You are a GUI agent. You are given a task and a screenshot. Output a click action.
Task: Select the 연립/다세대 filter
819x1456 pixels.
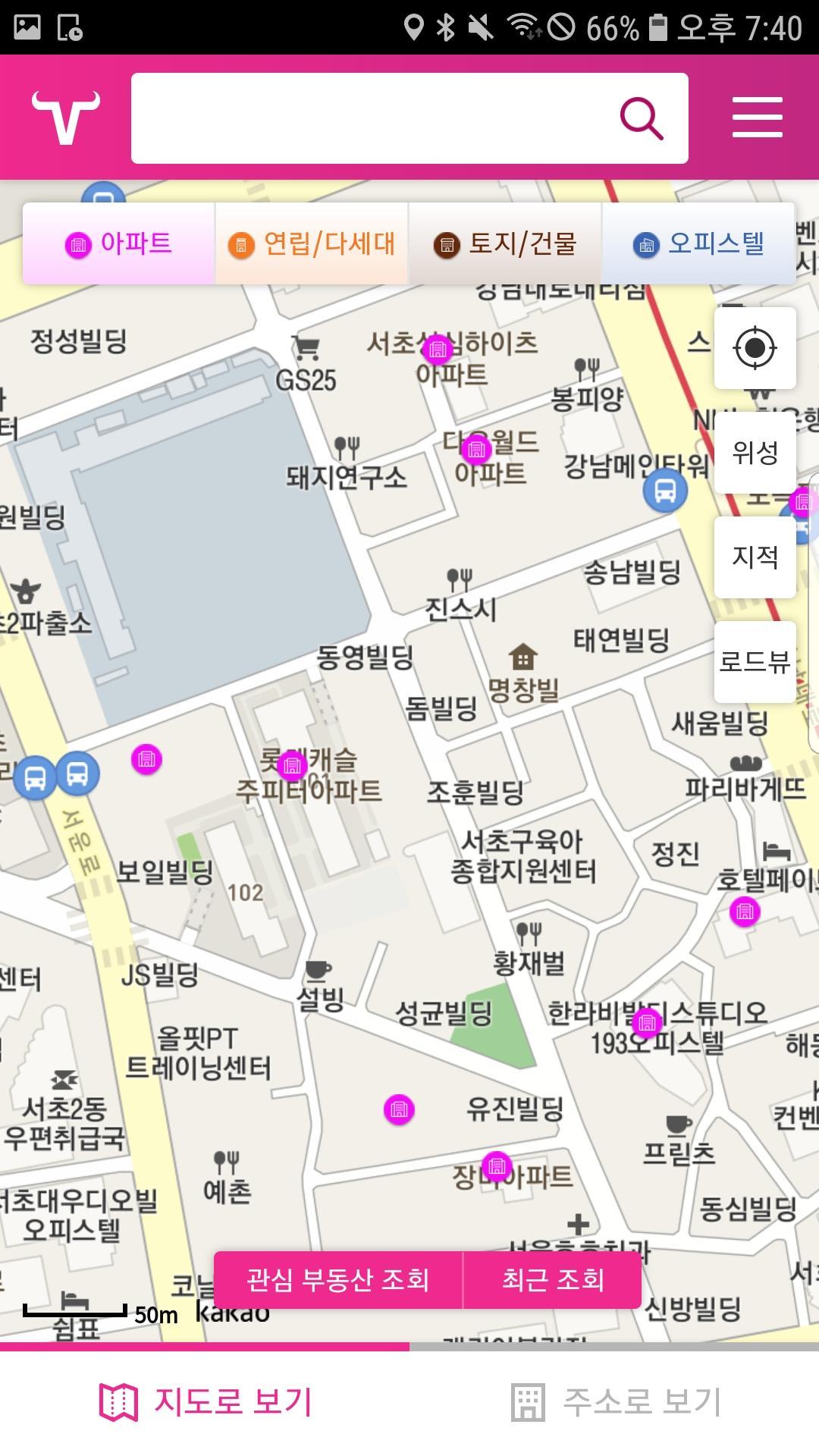312,244
